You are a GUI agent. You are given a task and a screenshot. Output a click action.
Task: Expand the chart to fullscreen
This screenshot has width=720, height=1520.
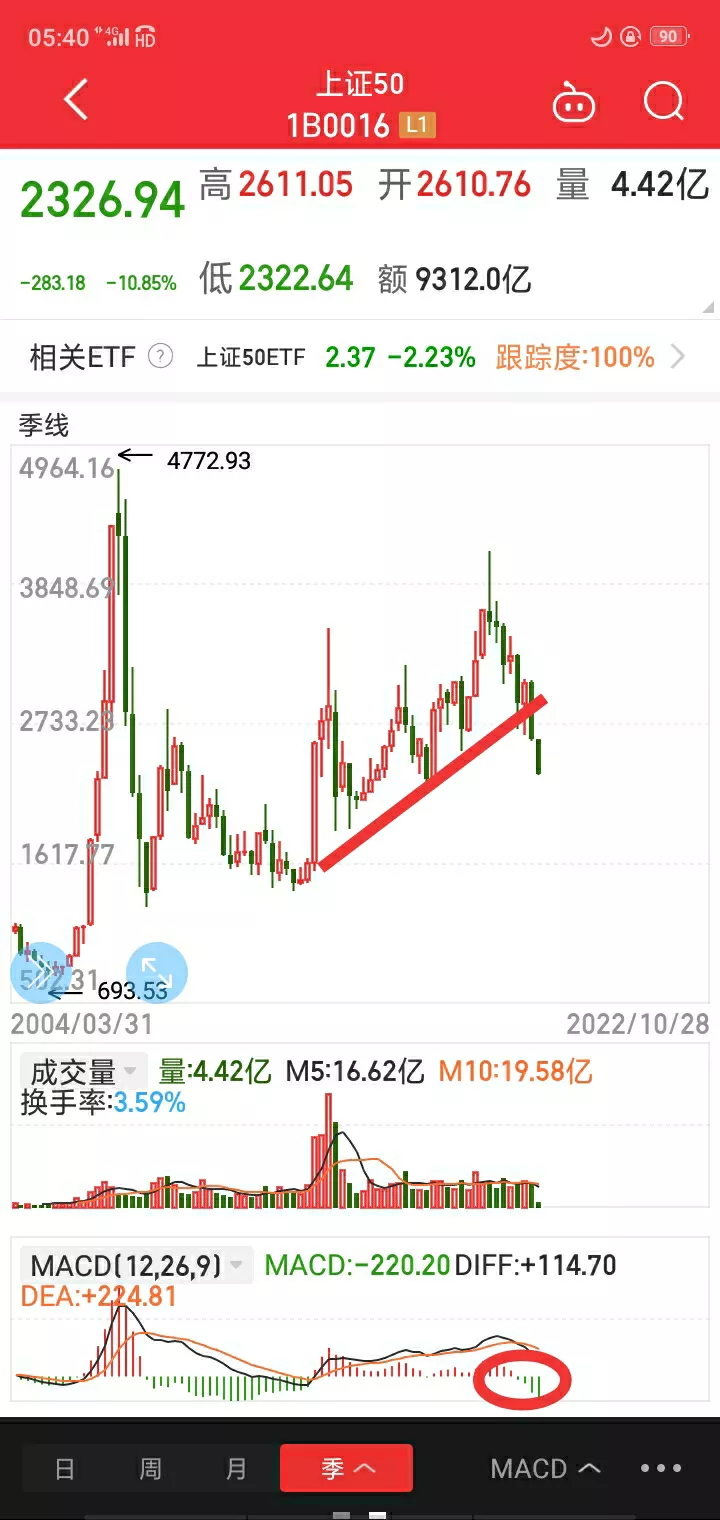coord(156,972)
